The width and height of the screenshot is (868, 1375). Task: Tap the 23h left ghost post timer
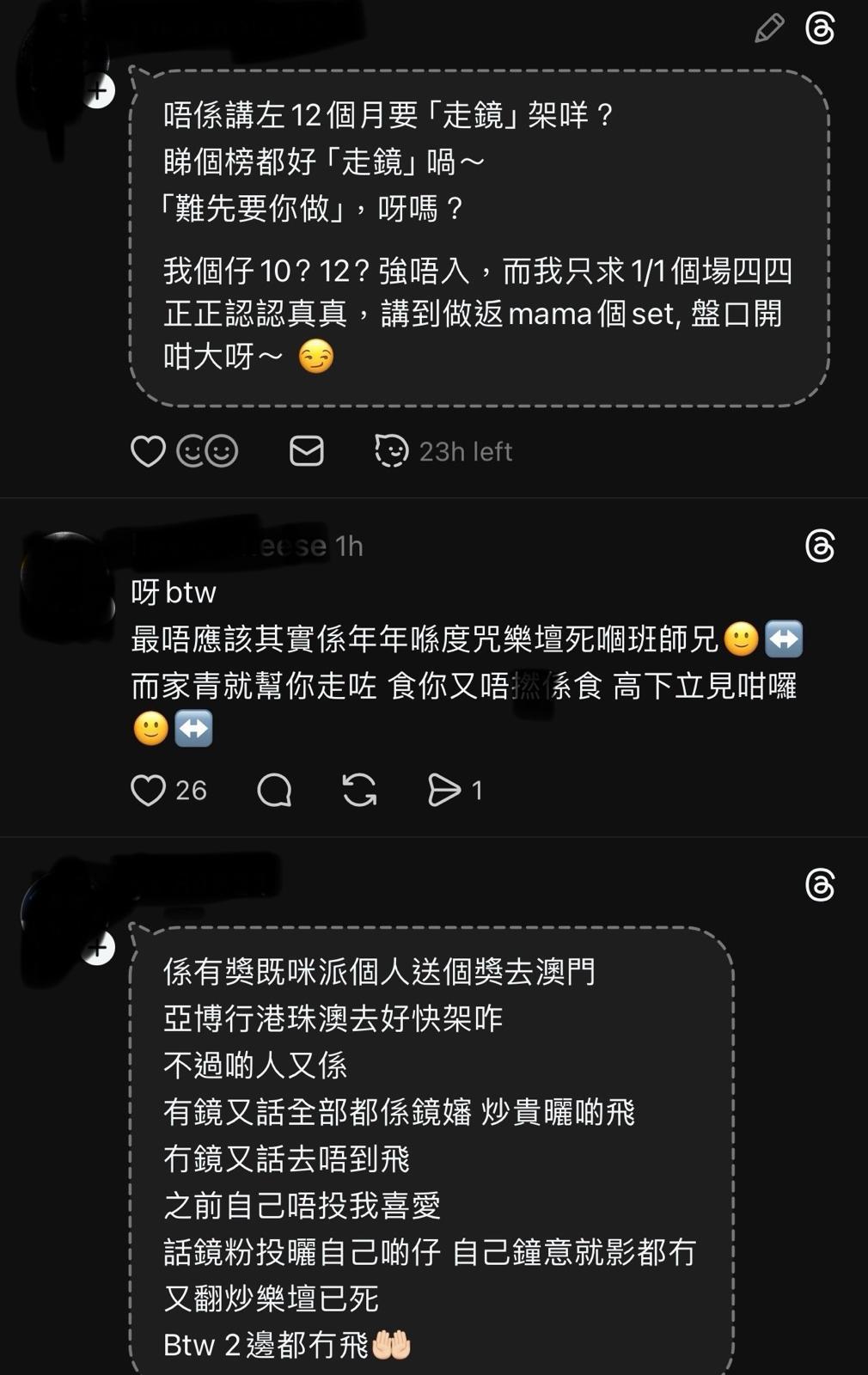443,451
